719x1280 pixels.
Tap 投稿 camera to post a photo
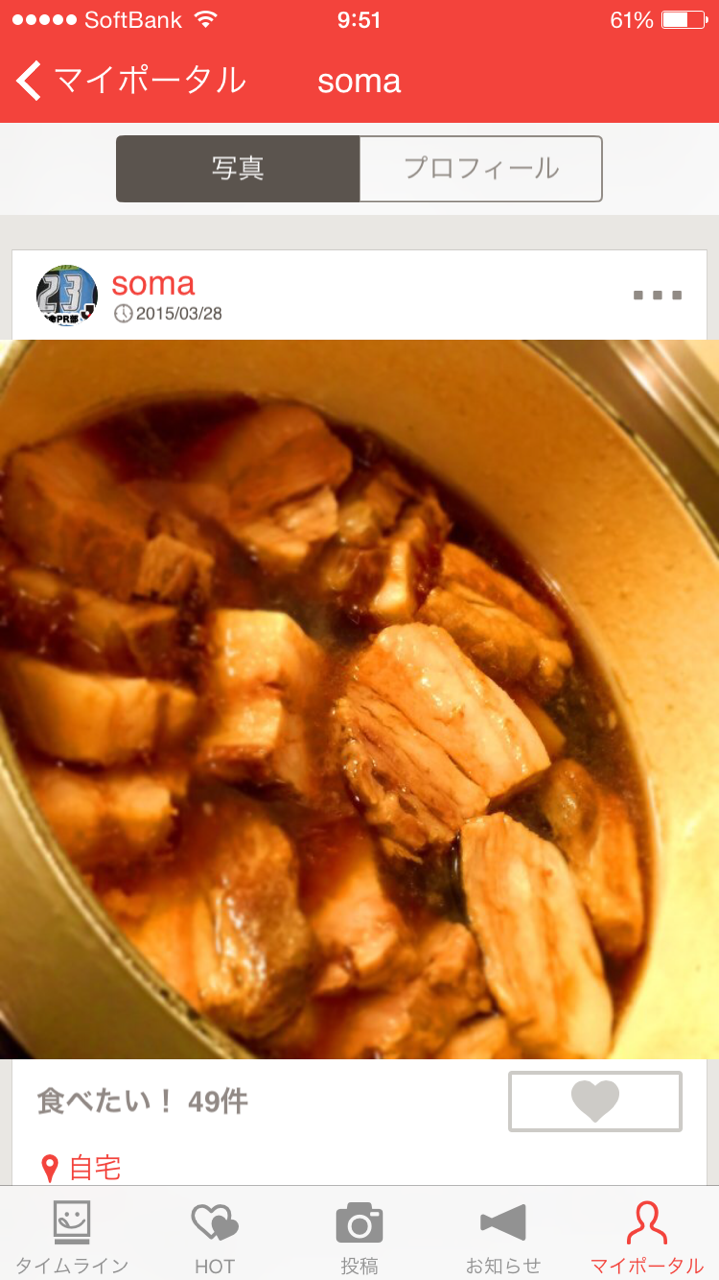click(359, 1236)
